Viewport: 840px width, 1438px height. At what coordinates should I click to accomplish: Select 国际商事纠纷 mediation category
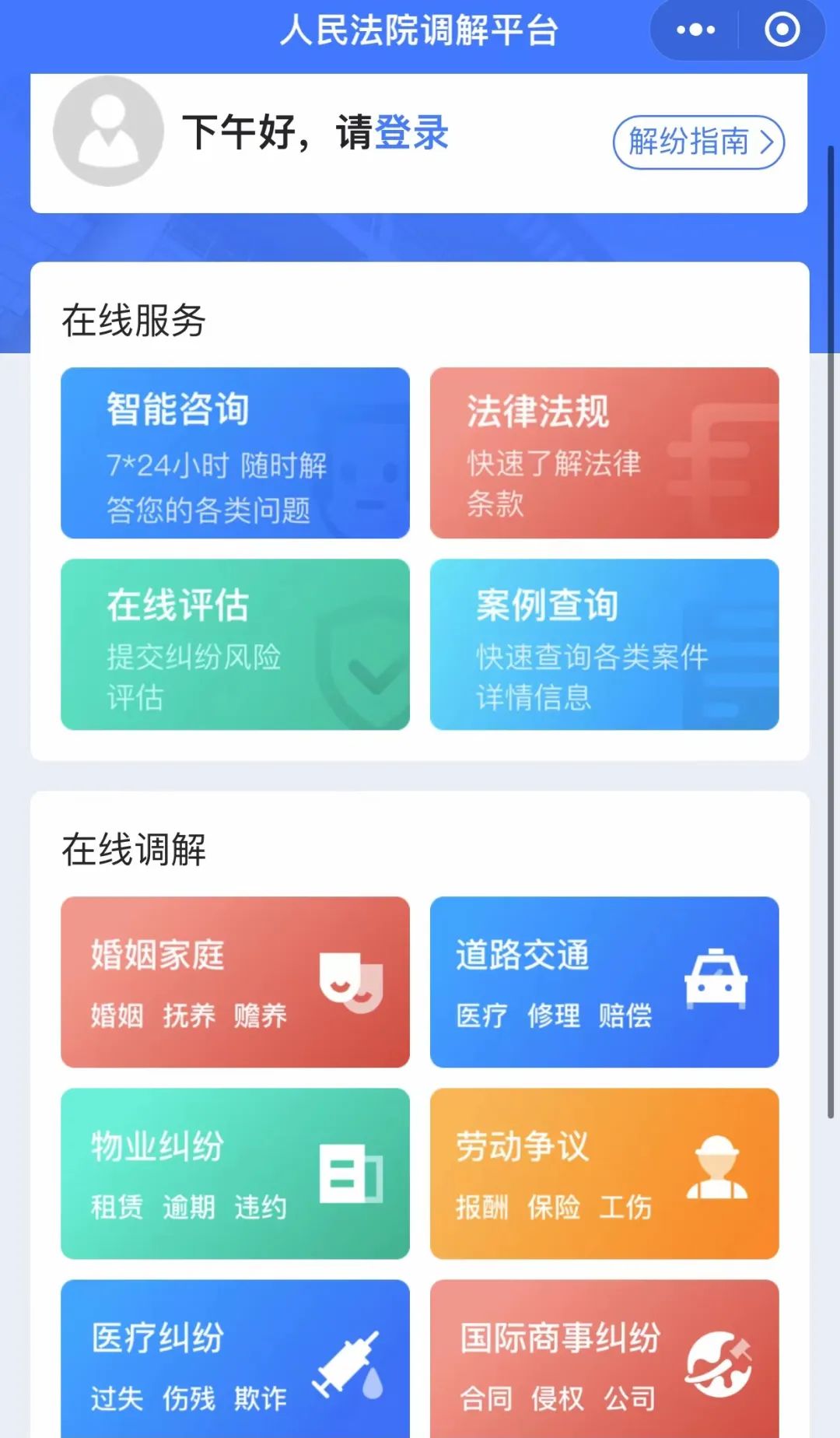click(604, 1359)
